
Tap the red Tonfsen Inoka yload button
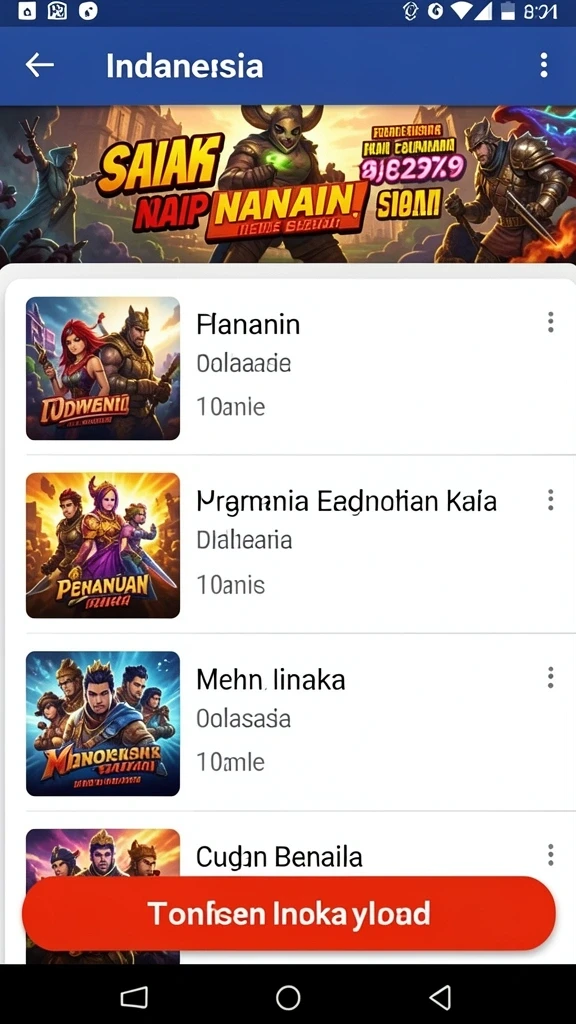click(x=289, y=914)
